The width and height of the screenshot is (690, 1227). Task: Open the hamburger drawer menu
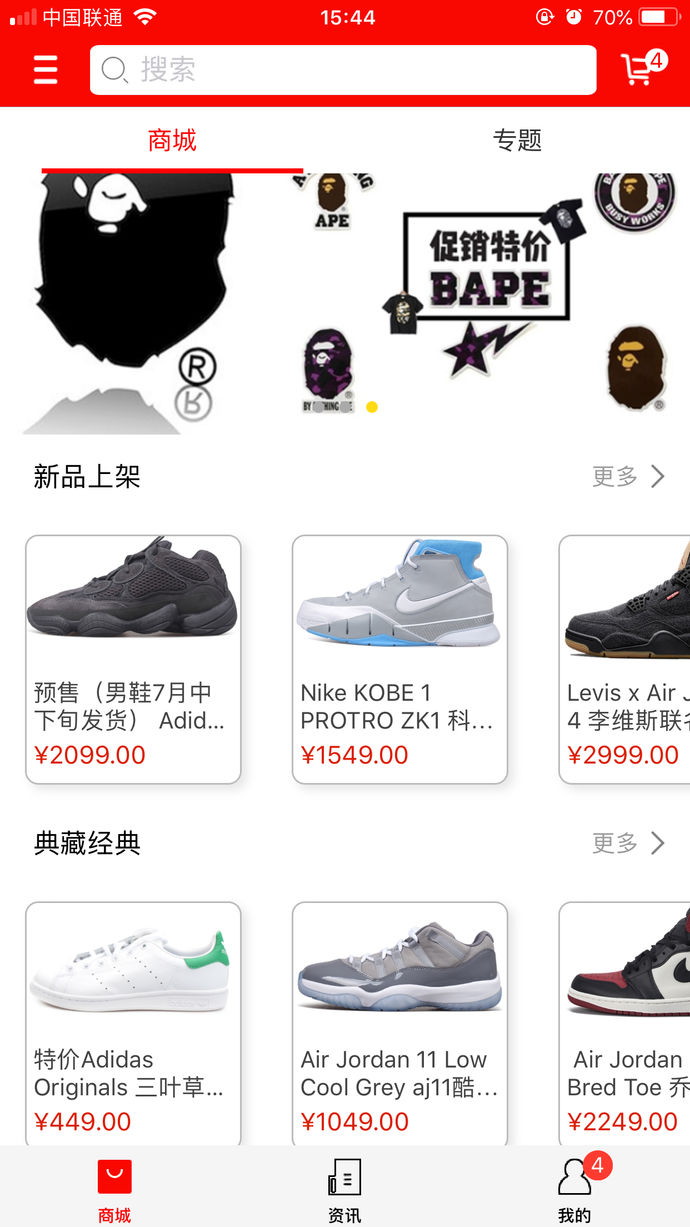(45, 70)
